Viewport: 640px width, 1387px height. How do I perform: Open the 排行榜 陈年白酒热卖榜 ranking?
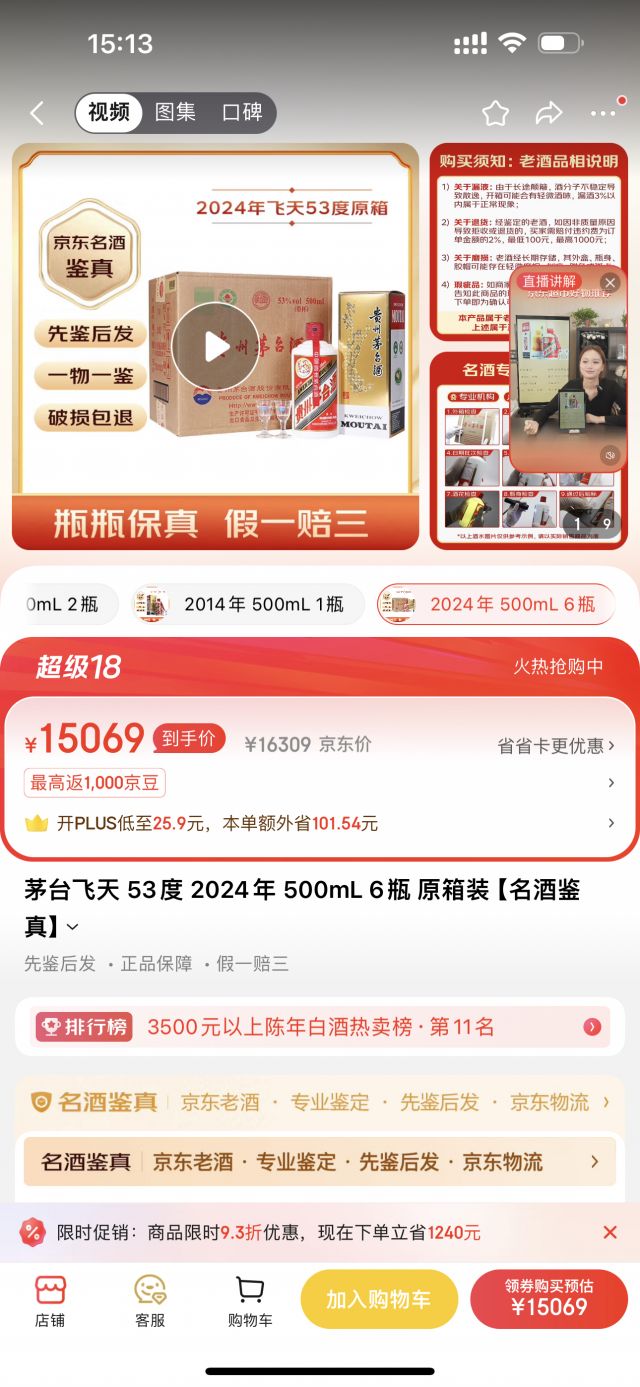coord(320,1026)
